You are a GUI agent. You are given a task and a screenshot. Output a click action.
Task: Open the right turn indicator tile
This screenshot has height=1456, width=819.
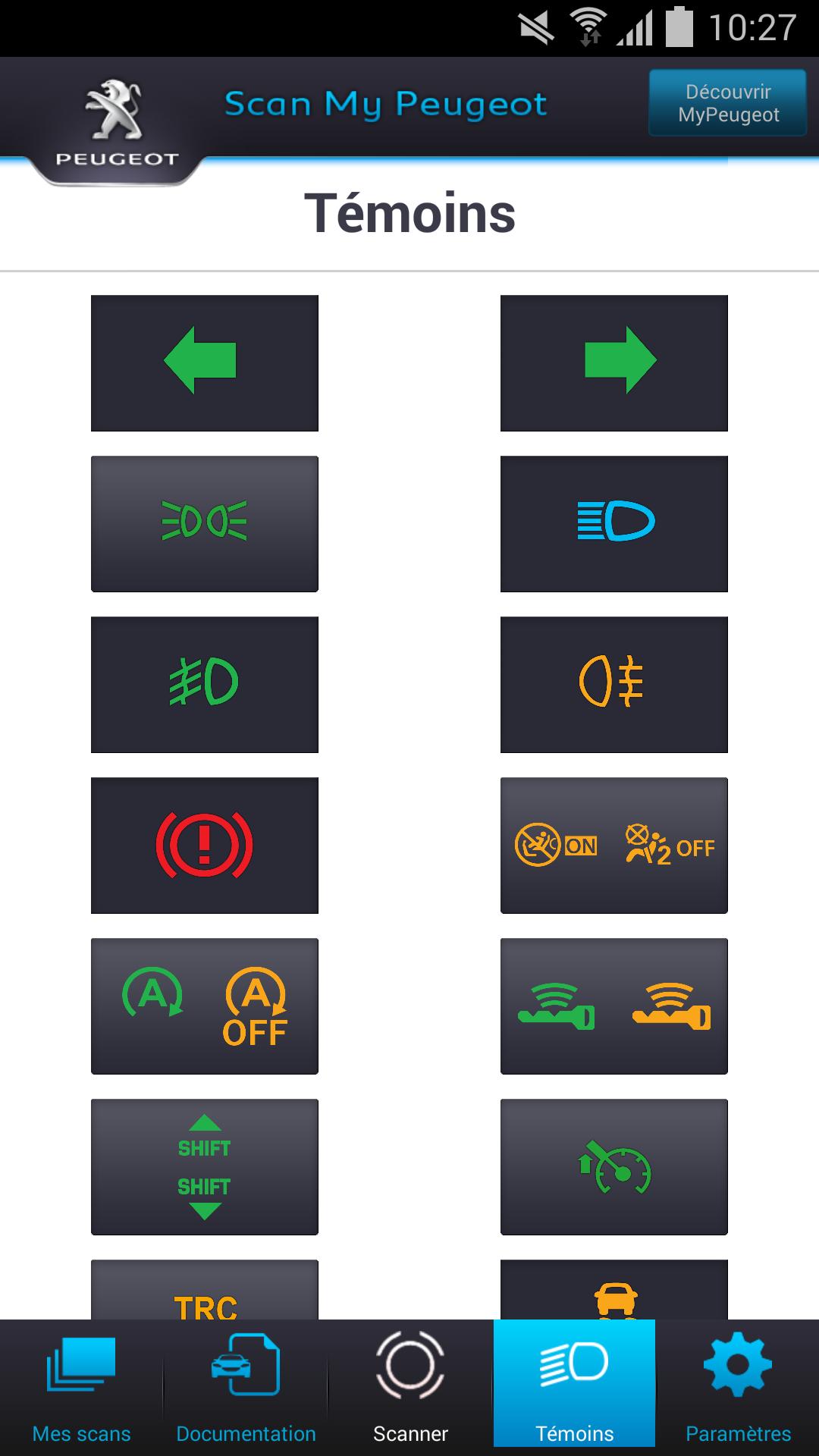point(613,362)
